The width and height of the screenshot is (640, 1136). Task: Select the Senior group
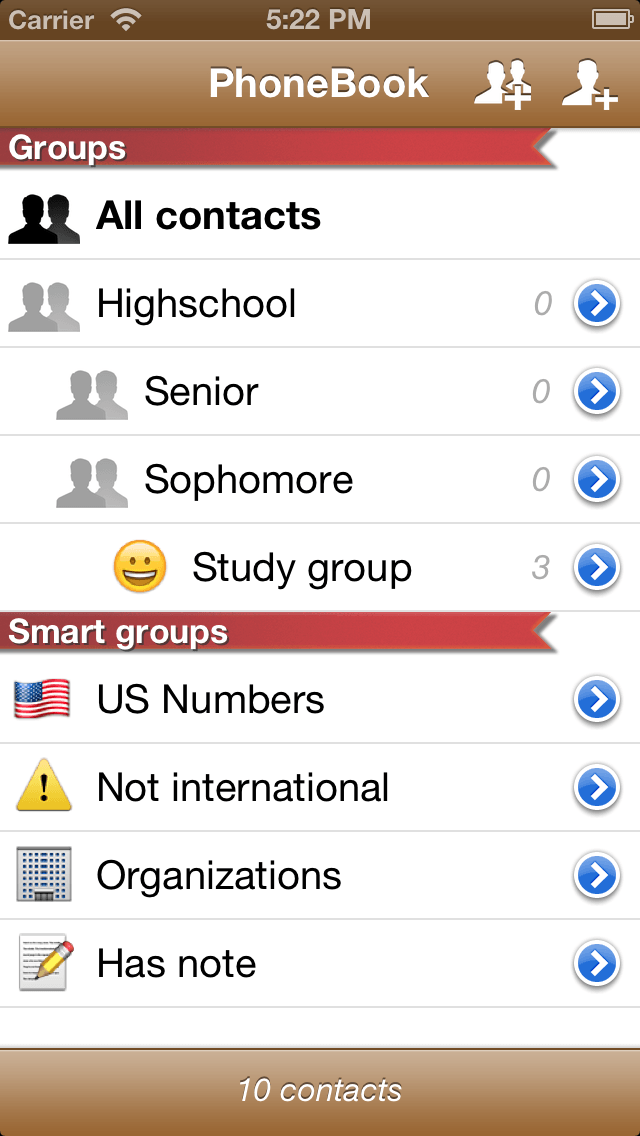(201, 392)
